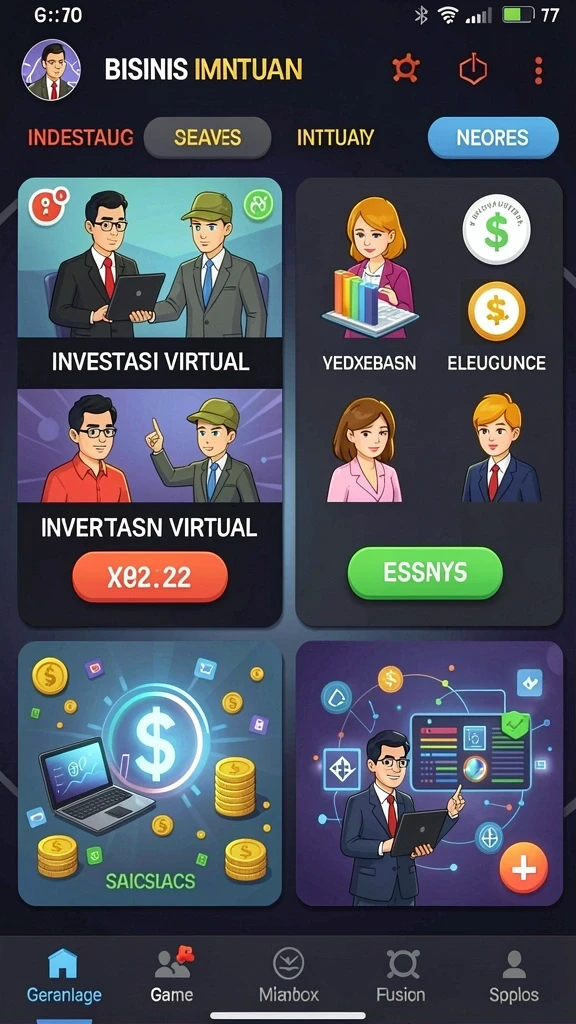The width and height of the screenshot is (576, 1024).
Task: Switch to the Fusion tab
Action: pyautogui.click(x=400, y=976)
